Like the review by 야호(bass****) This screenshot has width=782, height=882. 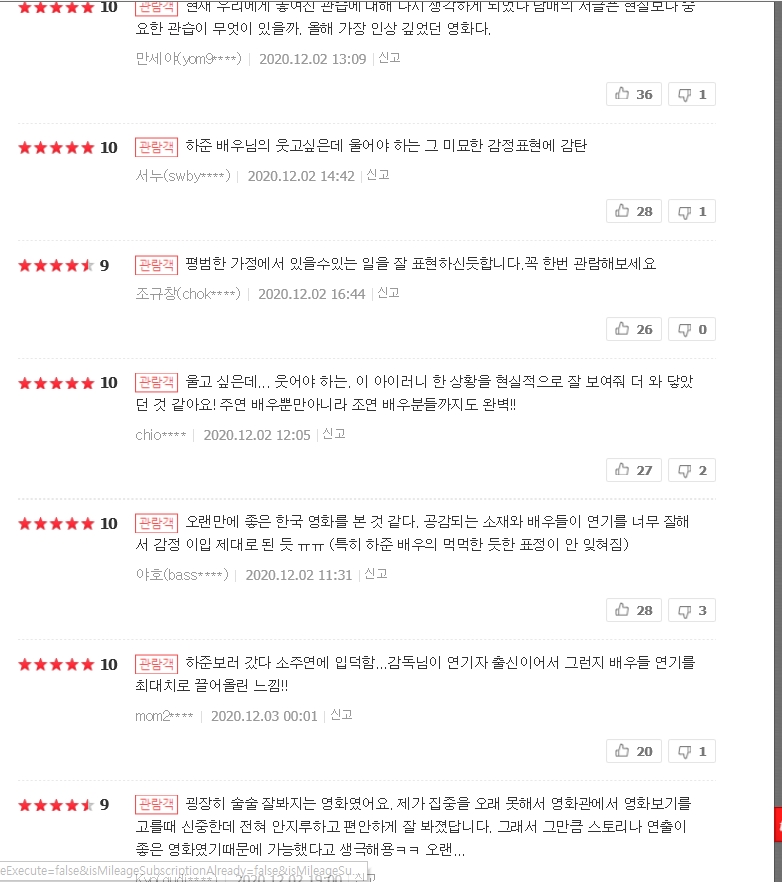633,610
